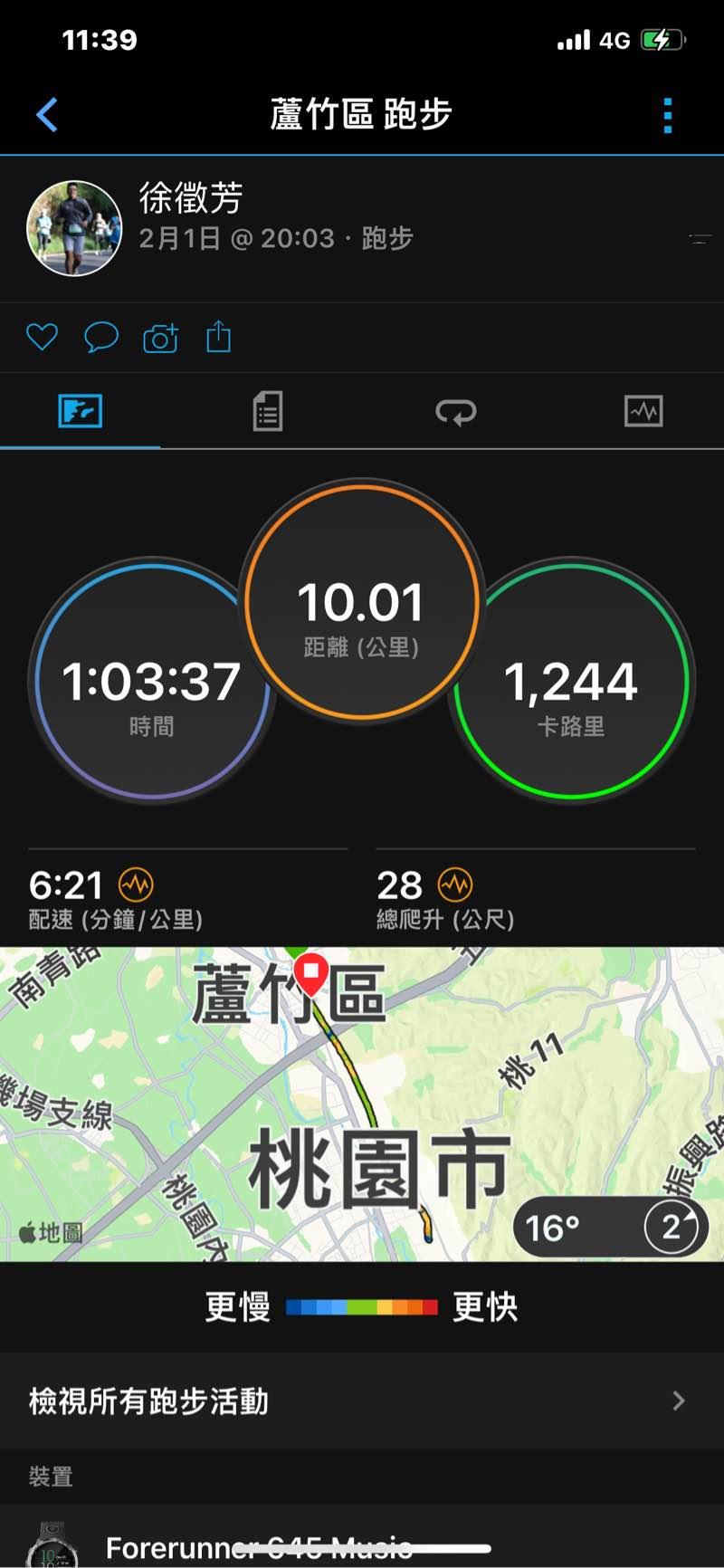Open the comment bubble icon
The width and height of the screenshot is (724, 1568).
tap(100, 337)
